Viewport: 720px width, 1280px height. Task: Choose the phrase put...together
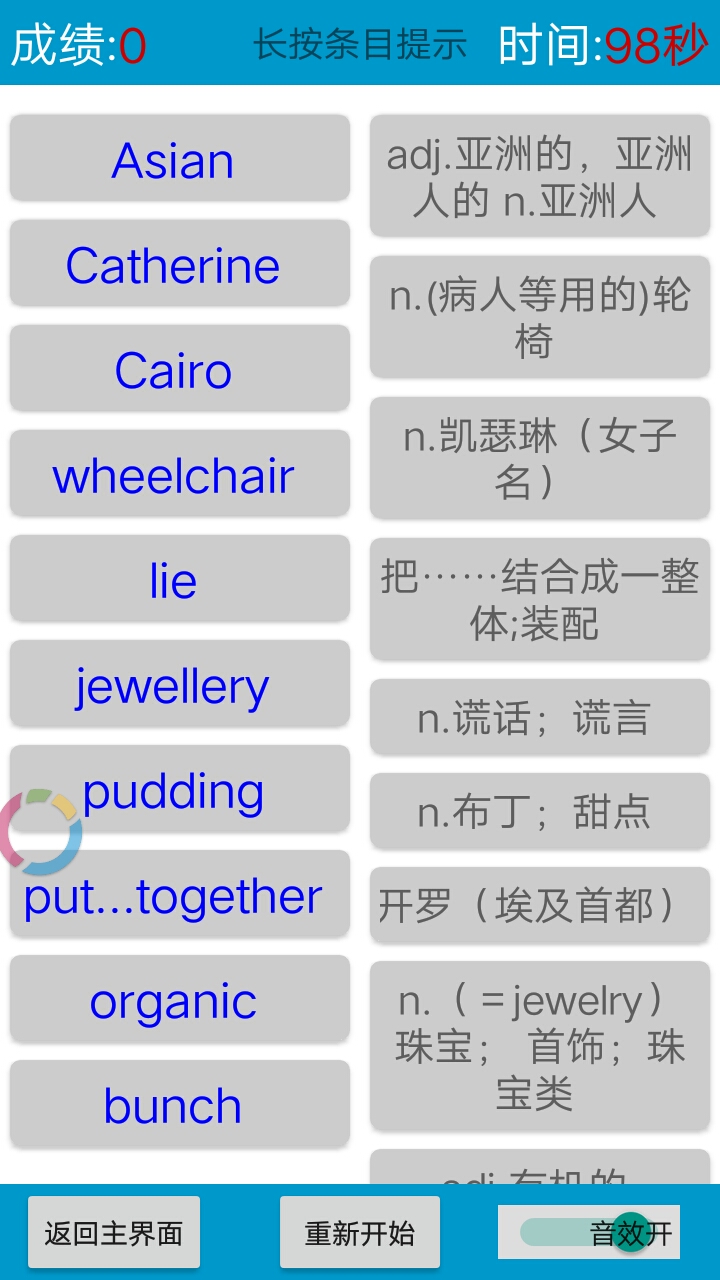point(180,895)
